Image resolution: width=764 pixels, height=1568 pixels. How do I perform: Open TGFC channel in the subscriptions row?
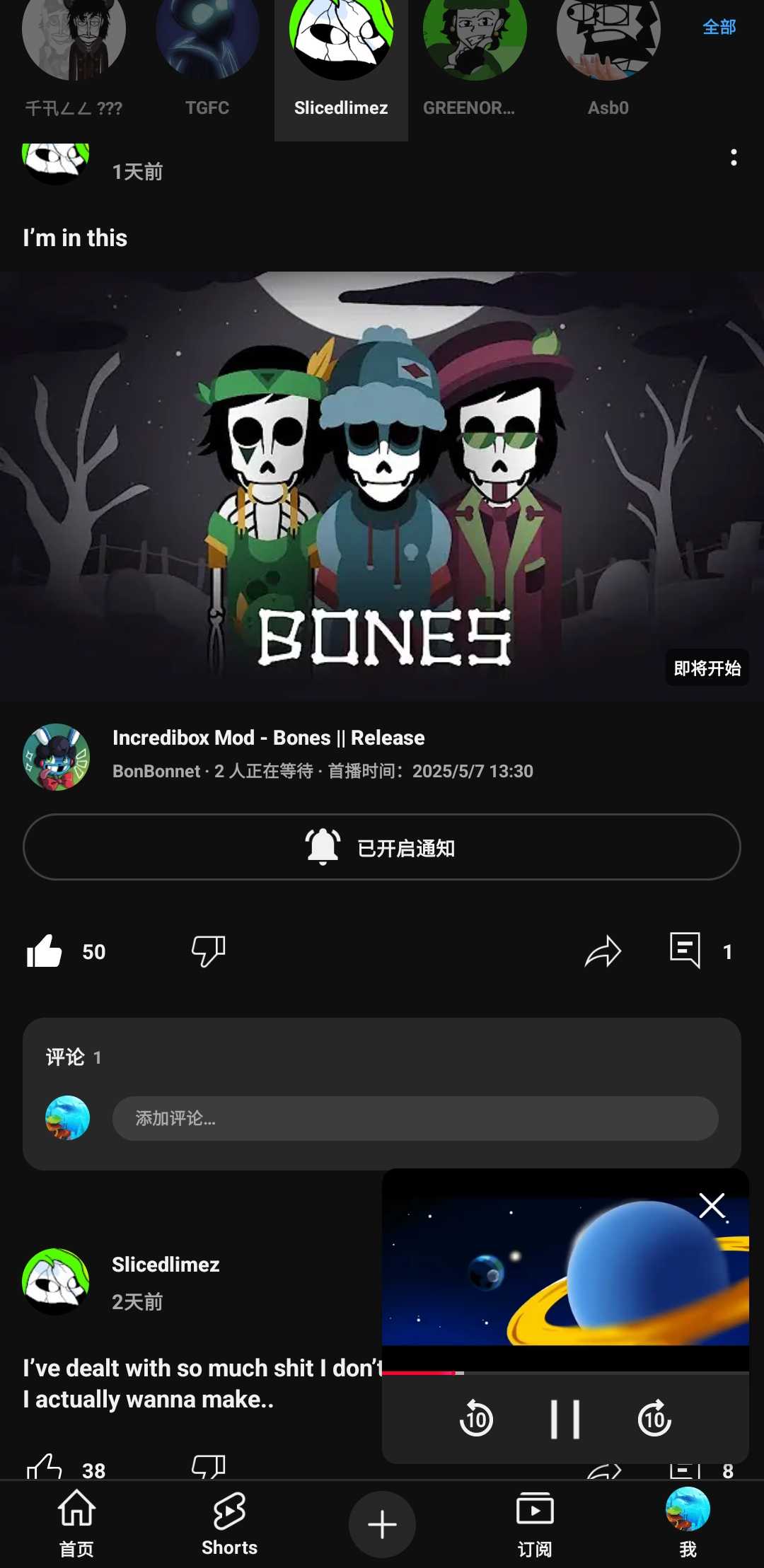coord(207,42)
